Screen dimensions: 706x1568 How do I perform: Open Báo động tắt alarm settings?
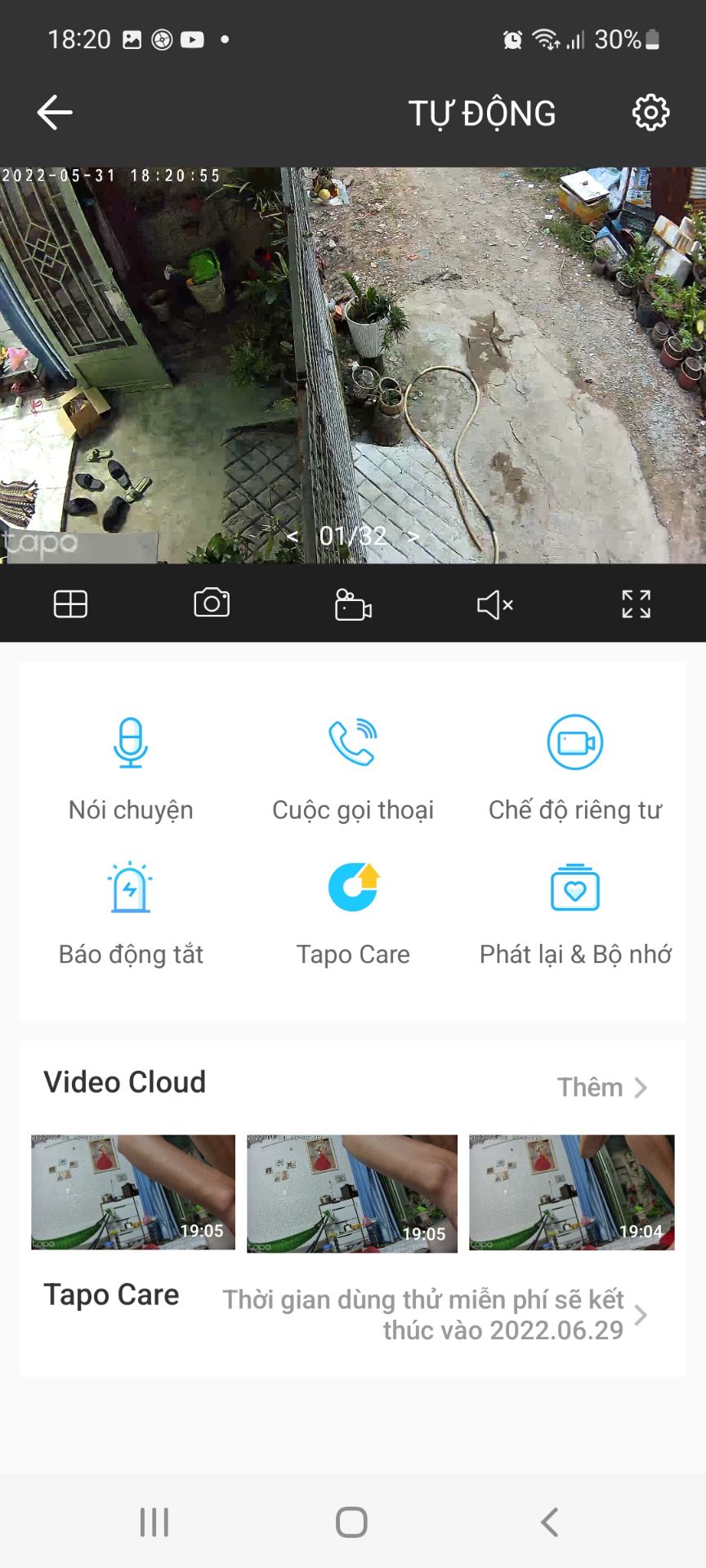[130, 888]
